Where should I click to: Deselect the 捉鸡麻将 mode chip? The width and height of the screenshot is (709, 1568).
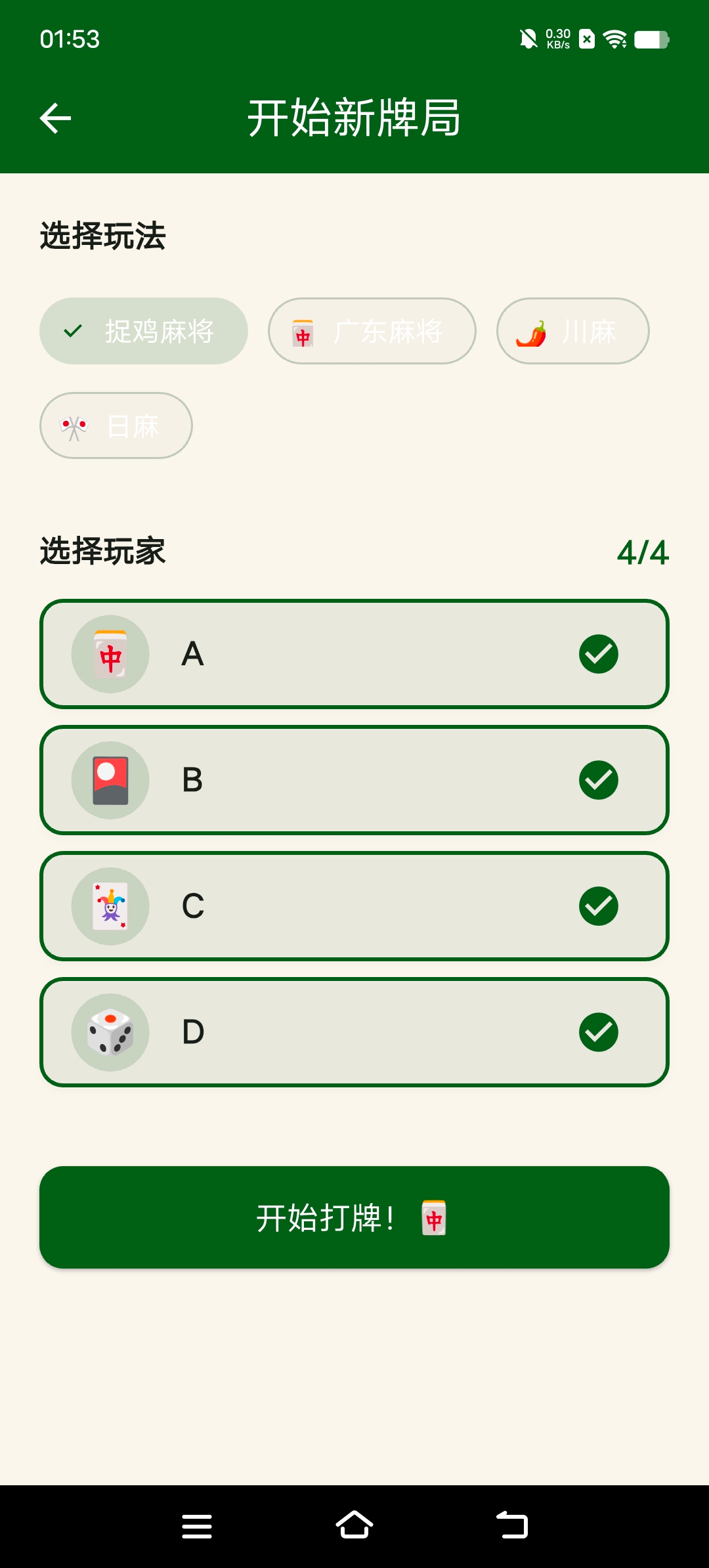[144, 332]
